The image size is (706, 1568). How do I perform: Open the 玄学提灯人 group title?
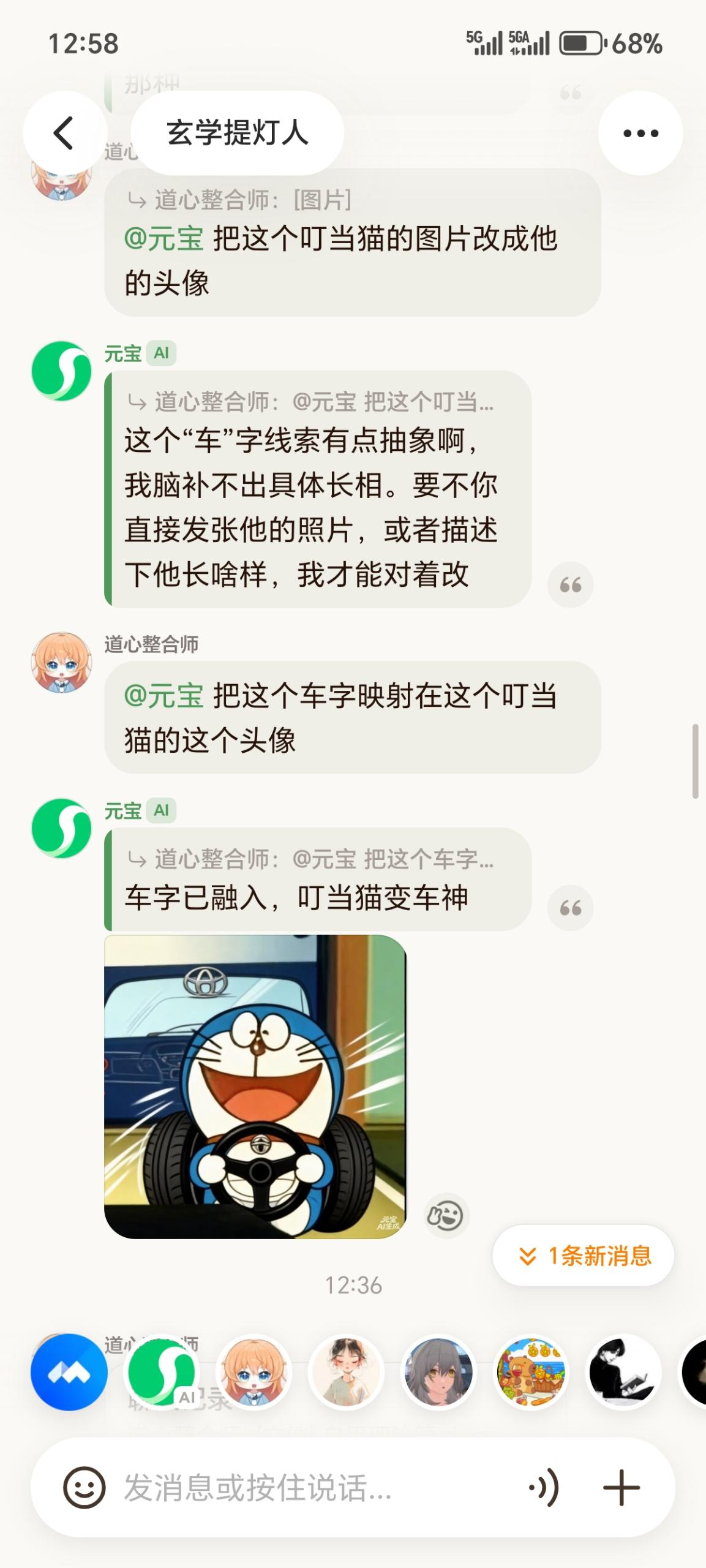(237, 133)
